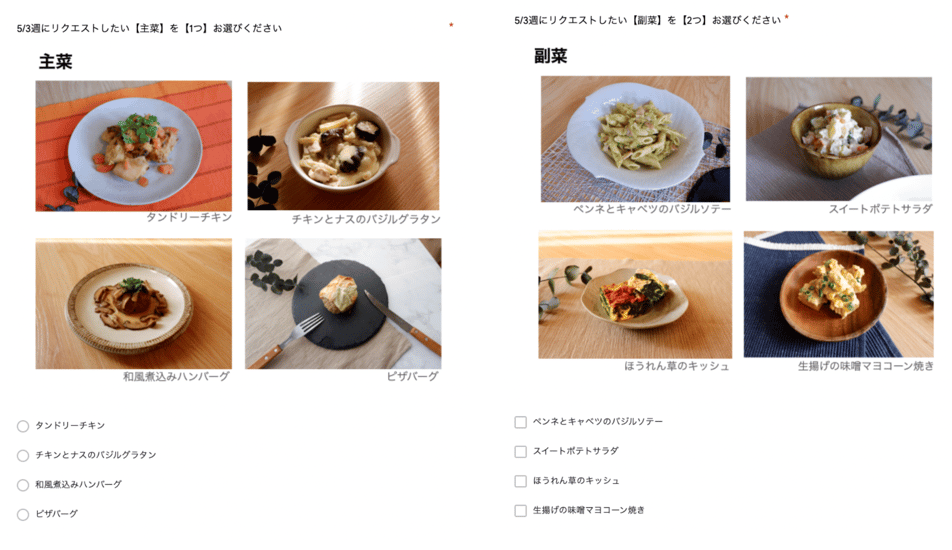
Task: Check the ペンネとキャベツのバジルソテー box
Action: click(x=520, y=422)
